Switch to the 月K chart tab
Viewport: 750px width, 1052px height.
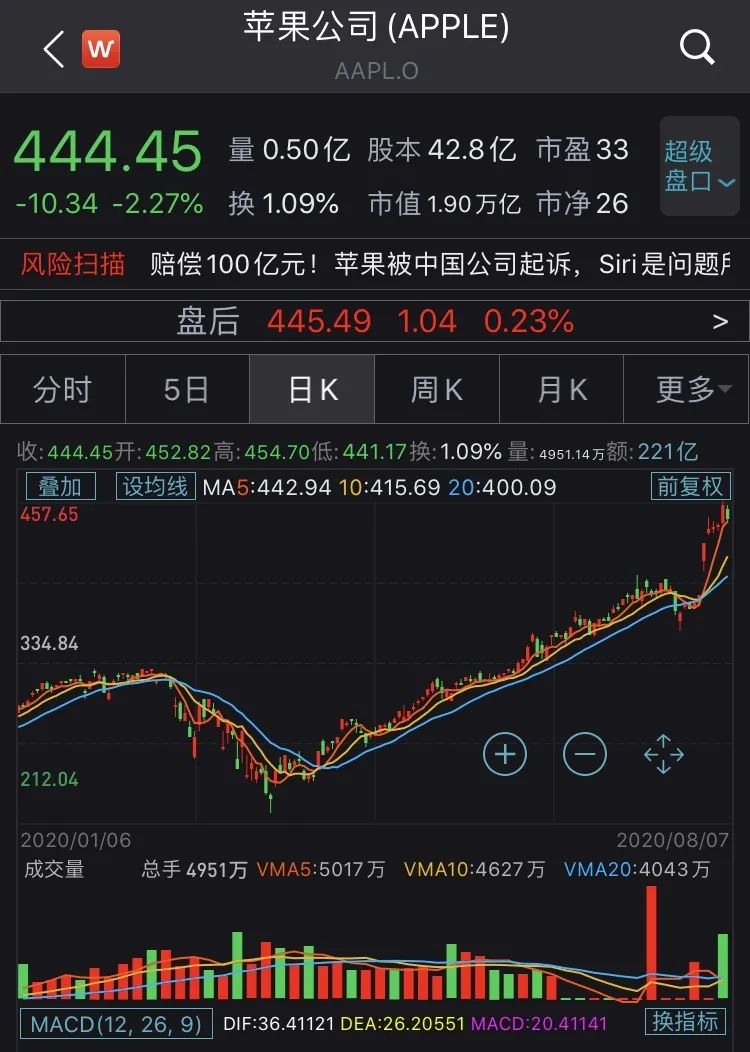(562, 389)
